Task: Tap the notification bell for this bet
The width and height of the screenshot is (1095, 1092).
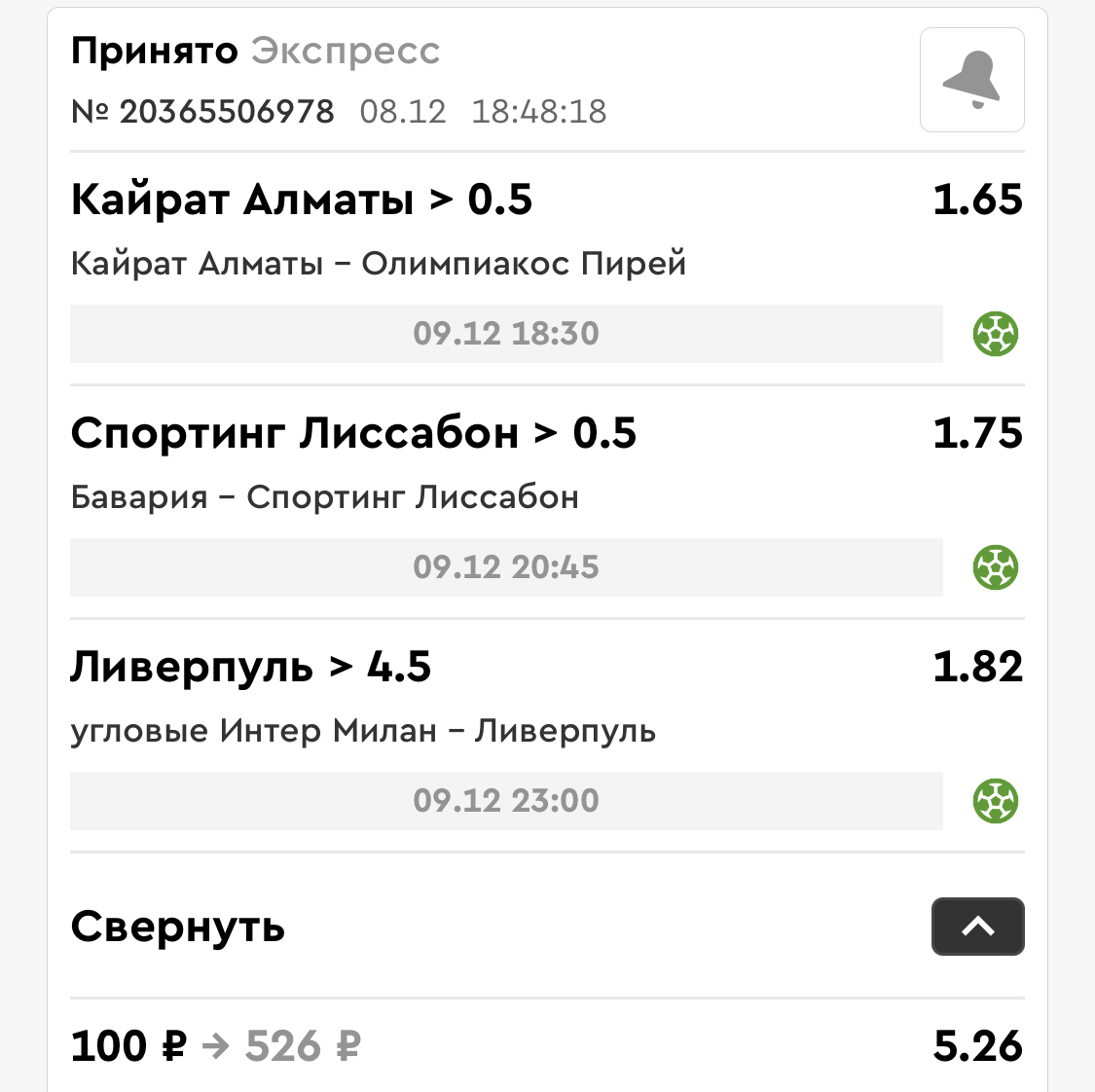Action: (x=971, y=80)
